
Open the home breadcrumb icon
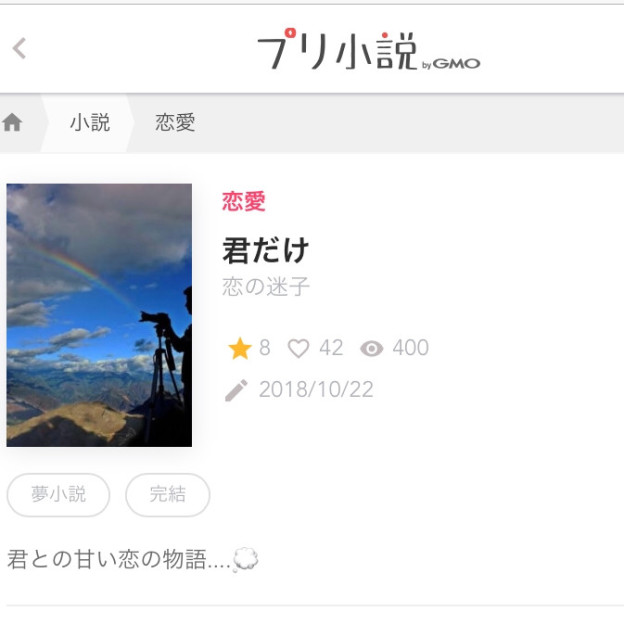[12, 123]
